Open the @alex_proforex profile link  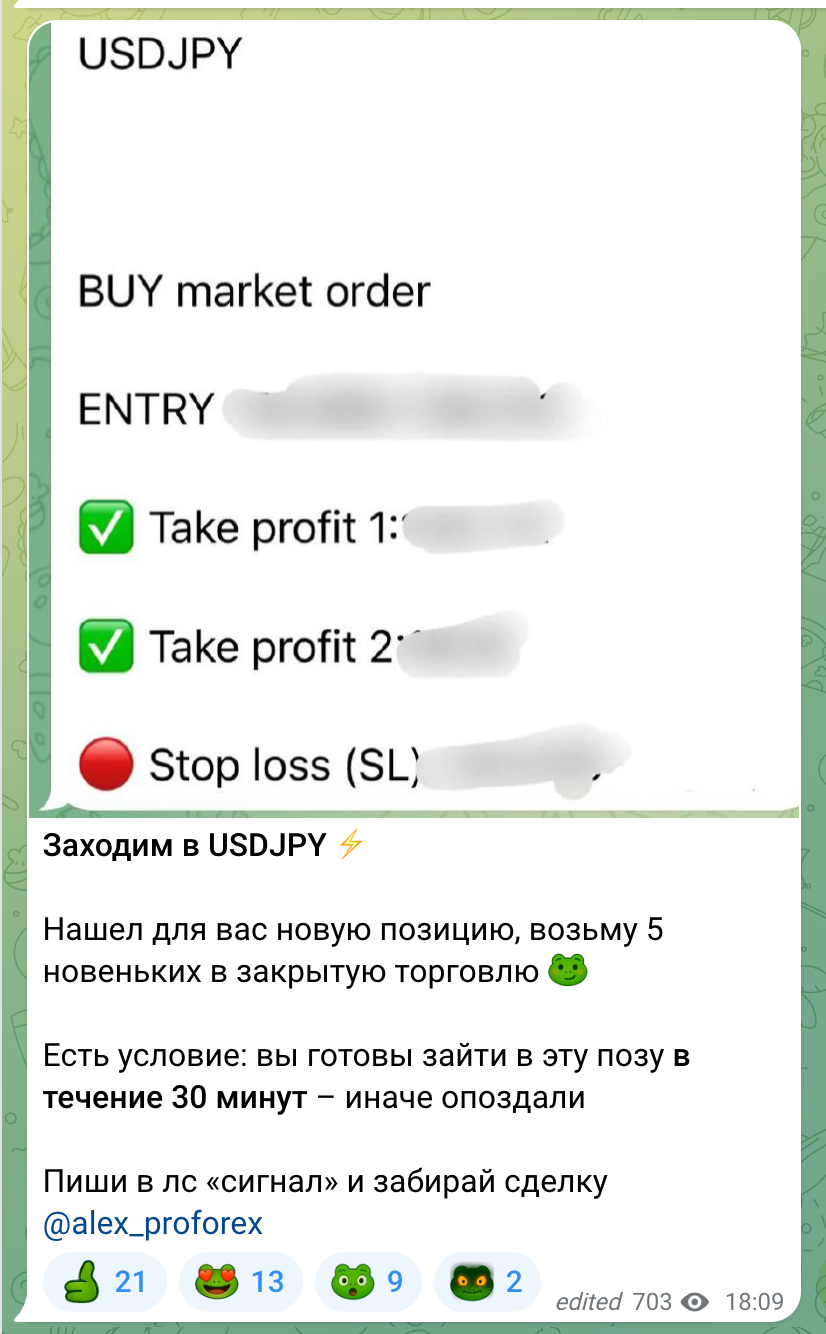[153, 1223]
